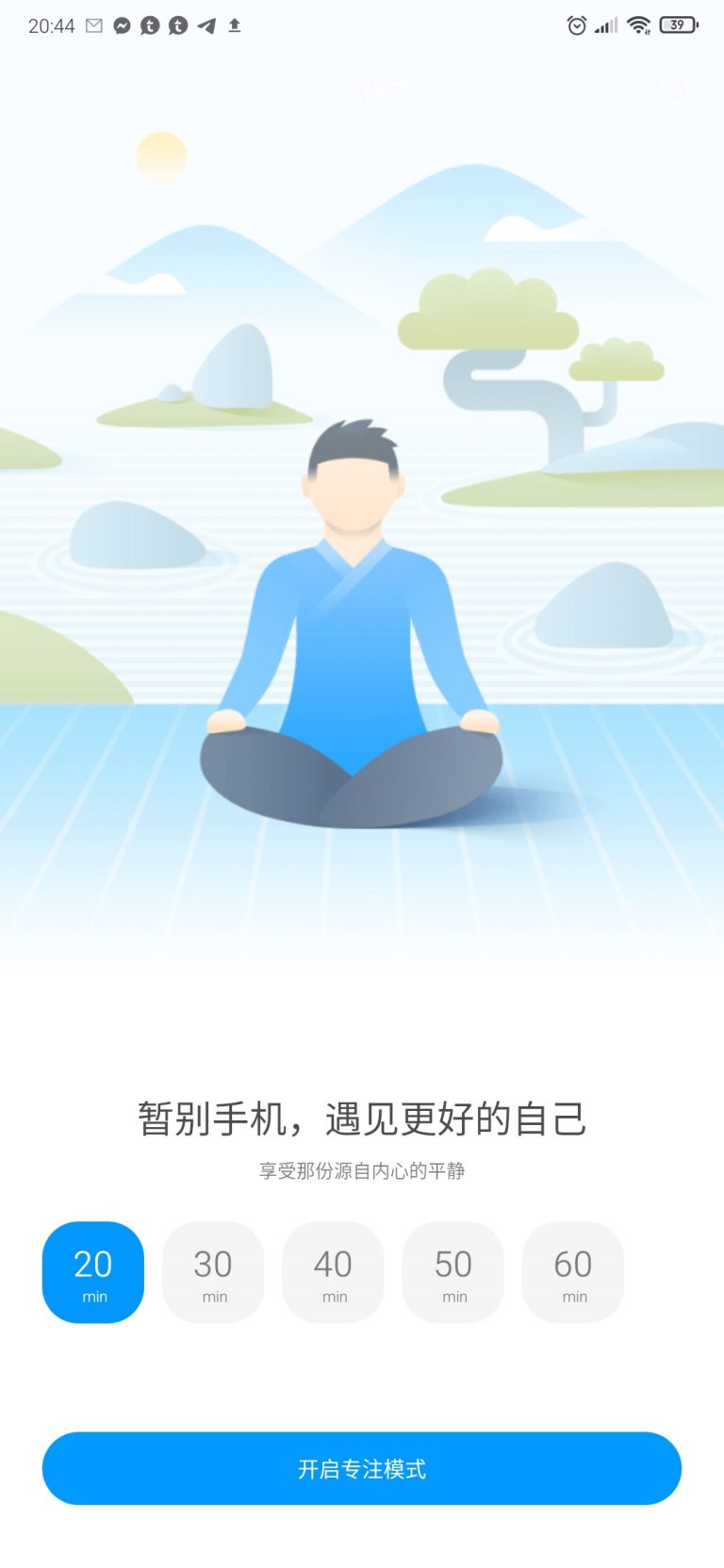Tap the 开启专注模式 button
The width and height of the screenshot is (724, 1568).
tap(362, 1468)
